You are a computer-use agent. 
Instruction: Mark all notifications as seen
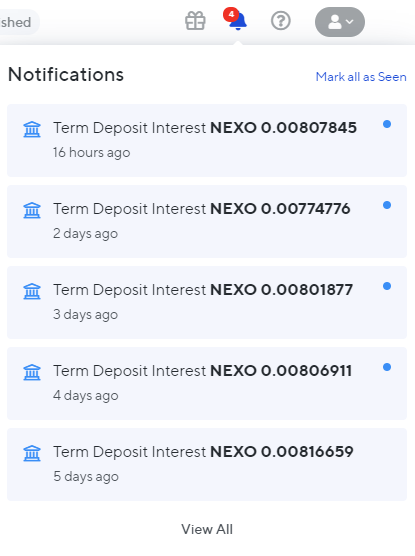[x=361, y=77]
